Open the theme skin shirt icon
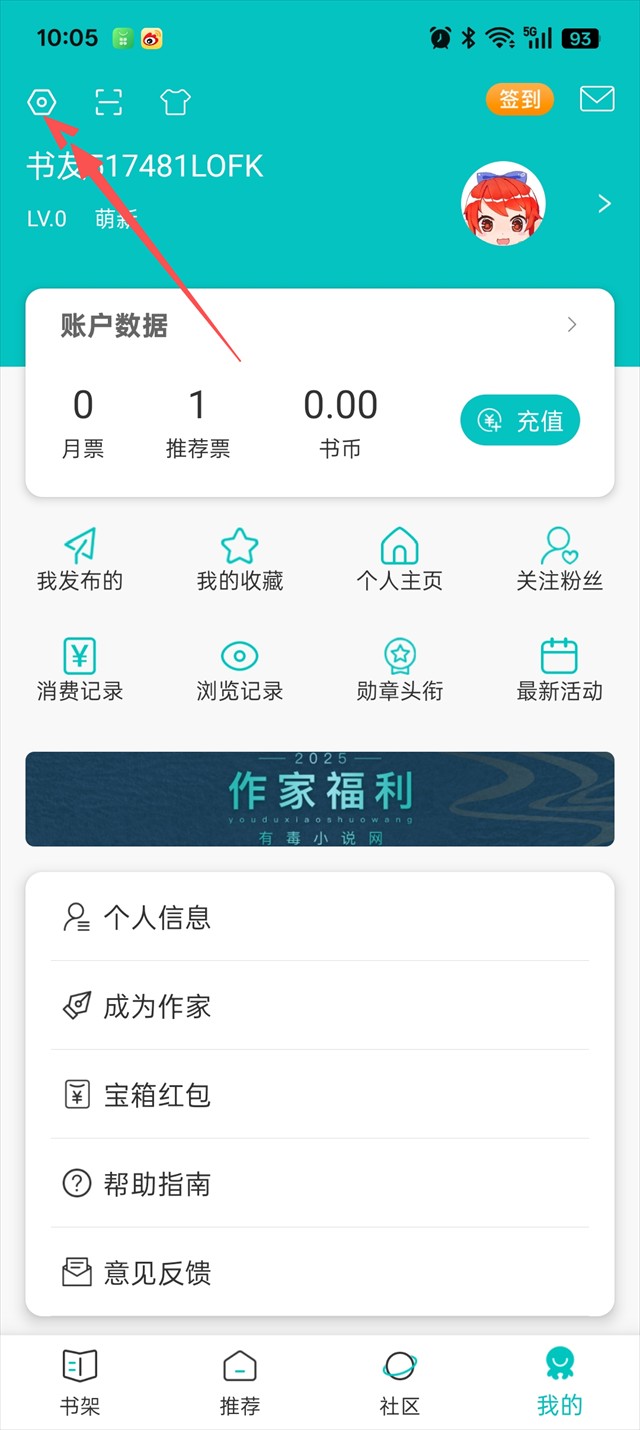Image resolution: width=640 pixels, height=1430 pixels. pyautogui.click(x=175, y=102)
